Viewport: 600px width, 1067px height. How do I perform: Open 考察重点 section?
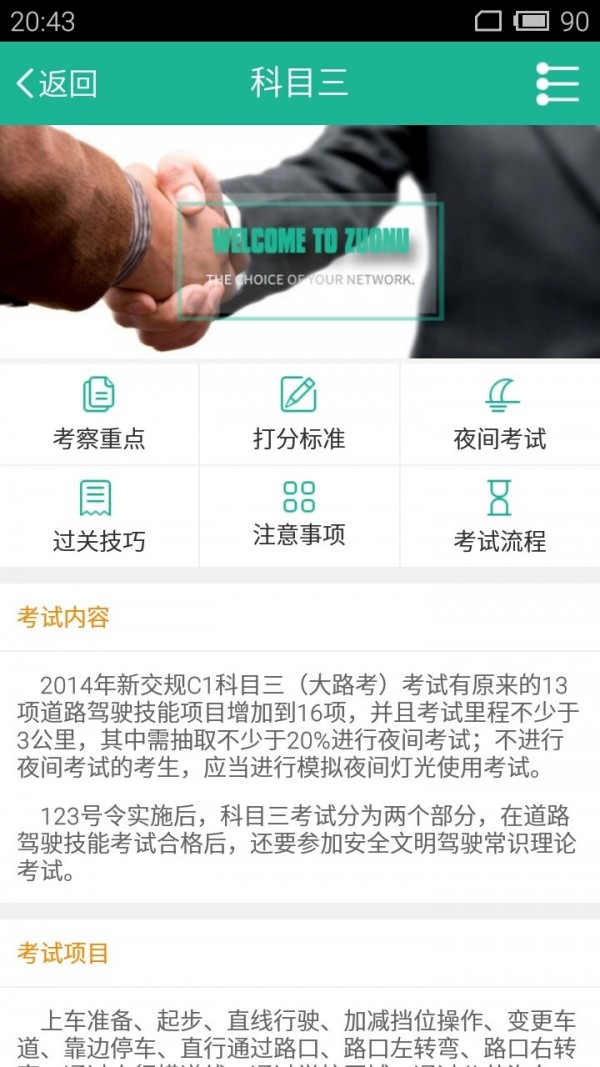point(99,413)
